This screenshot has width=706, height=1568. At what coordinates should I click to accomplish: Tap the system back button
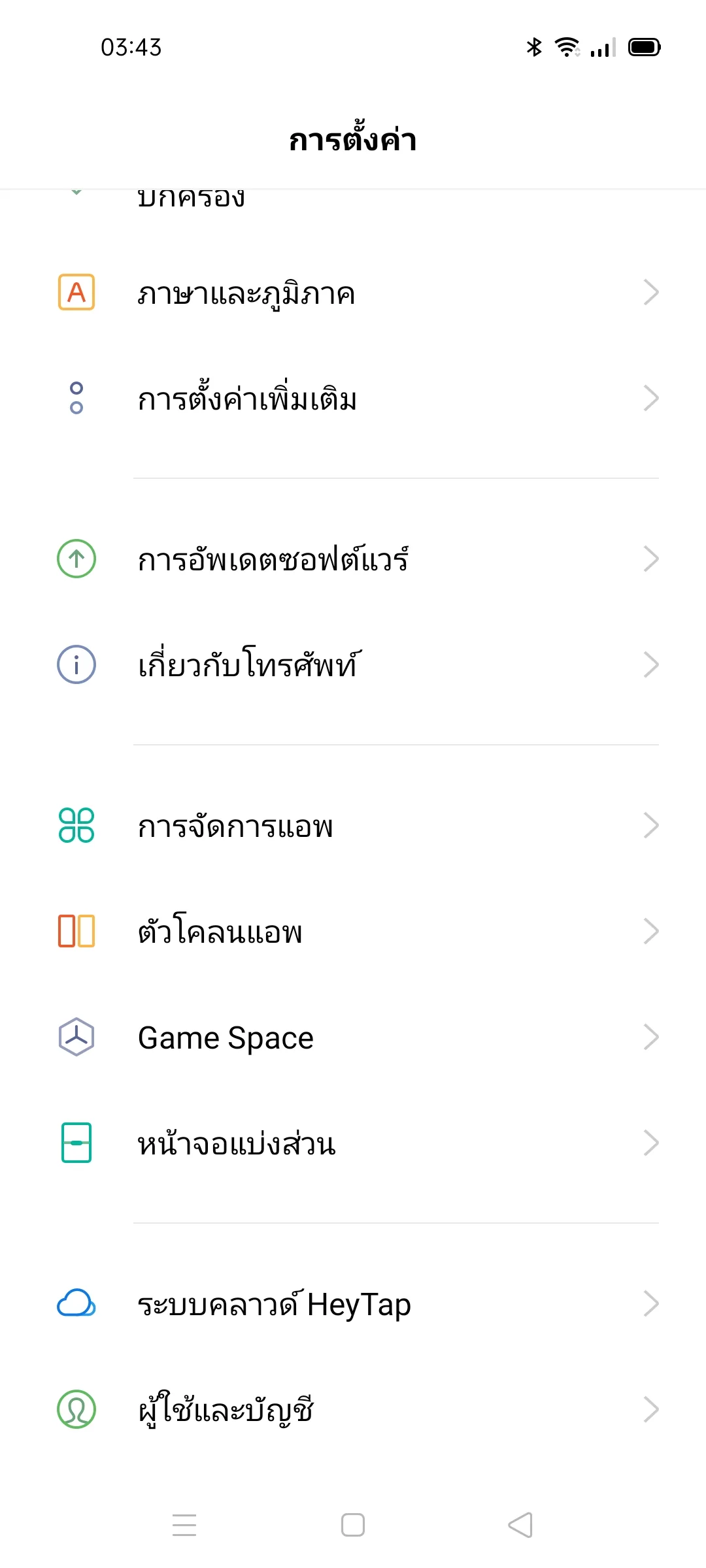tap(520, 1525)
